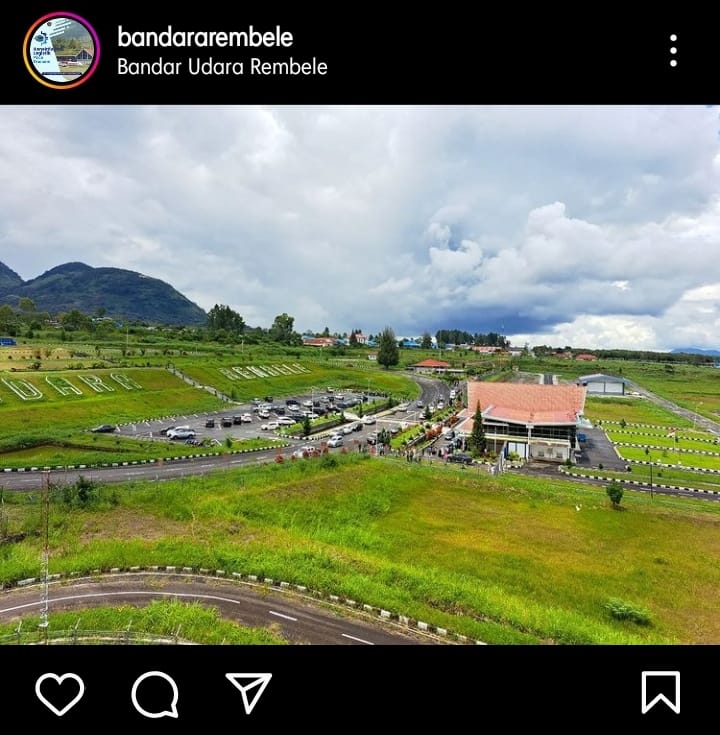The width and height of the screenshot is (720, 735).
Task: Save this post with the bookmark icon
Action: coord(660,692)
